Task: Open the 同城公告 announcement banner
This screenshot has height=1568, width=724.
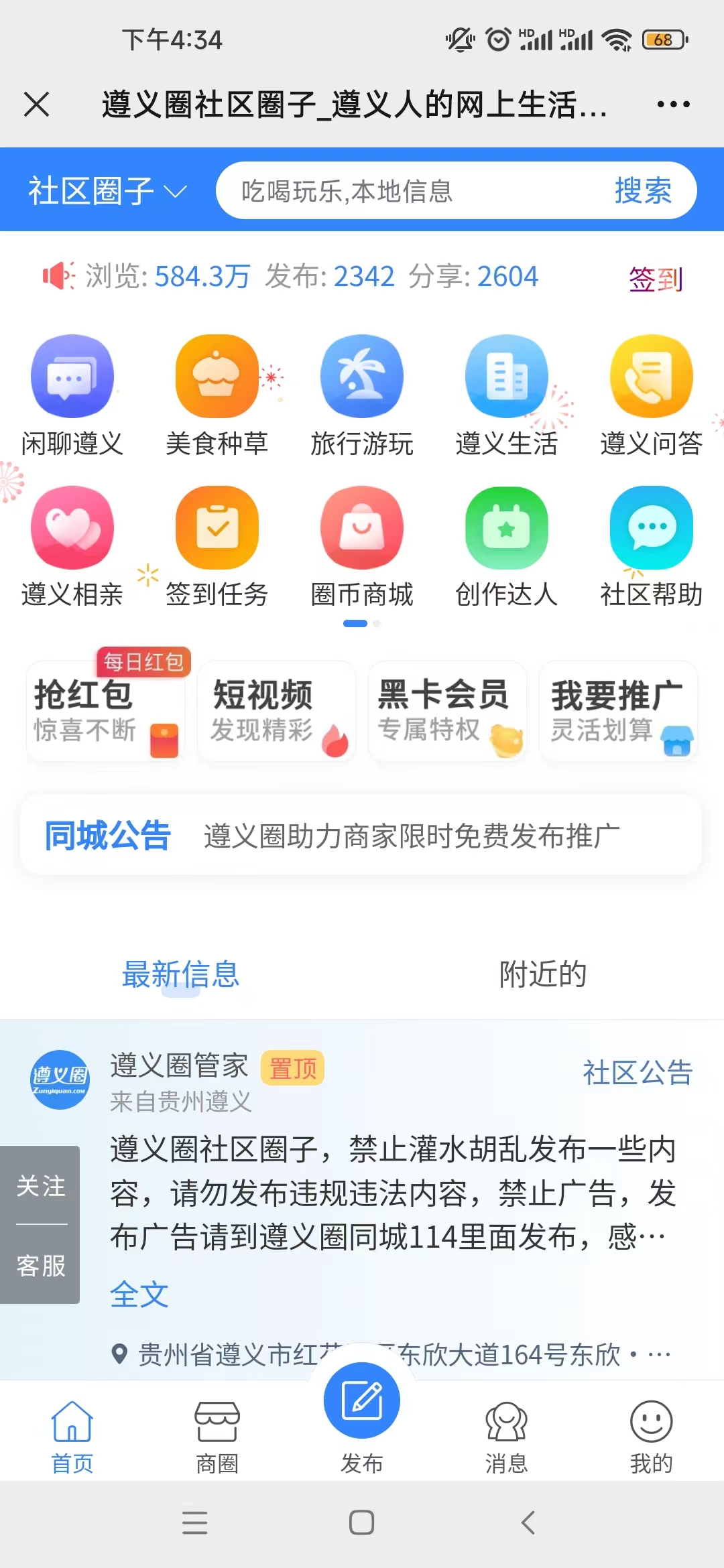Action: click(361, 836)
